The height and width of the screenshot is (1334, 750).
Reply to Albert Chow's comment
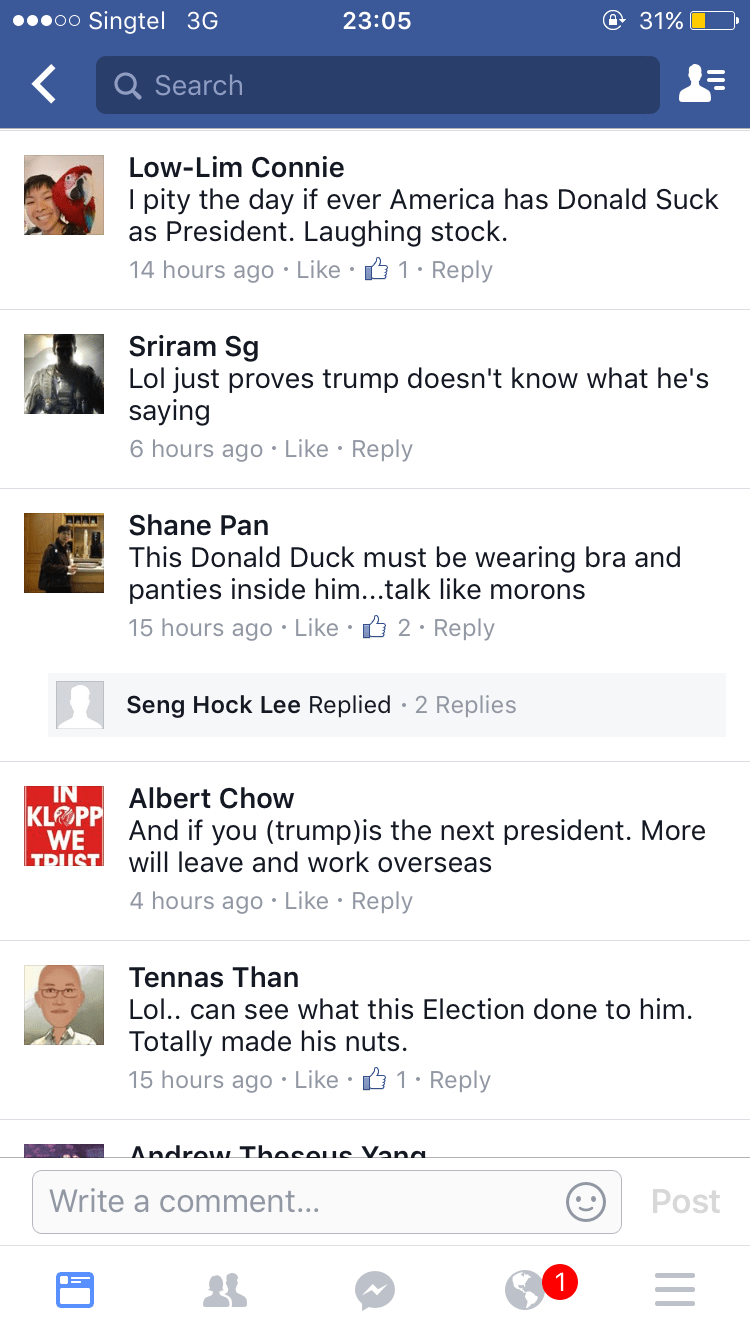(382, 901)
